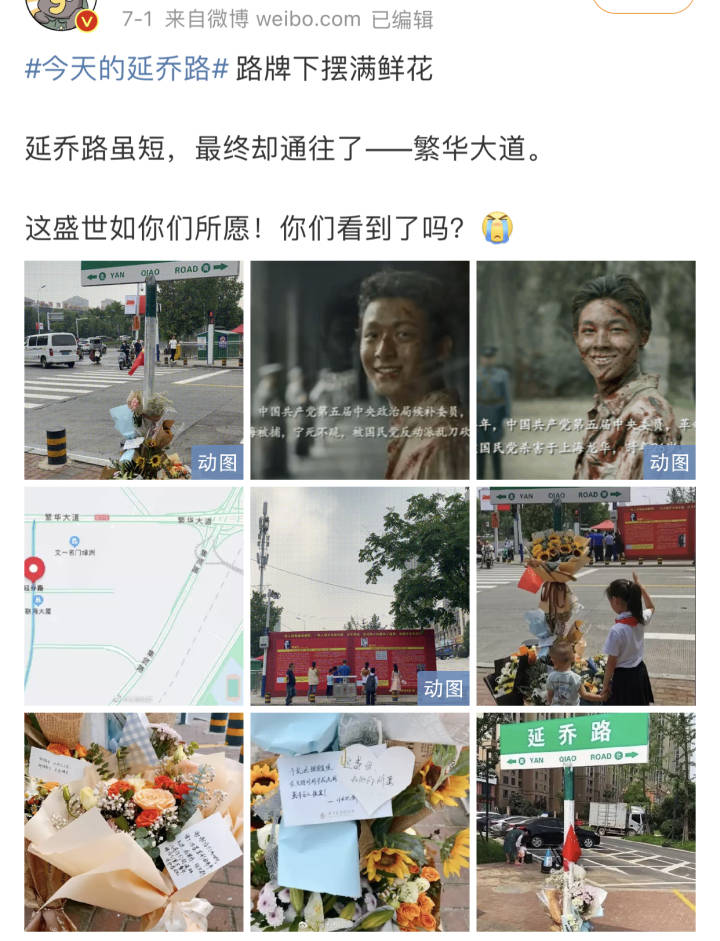View photo of girl saluting at flowers

tap(585, 596)
